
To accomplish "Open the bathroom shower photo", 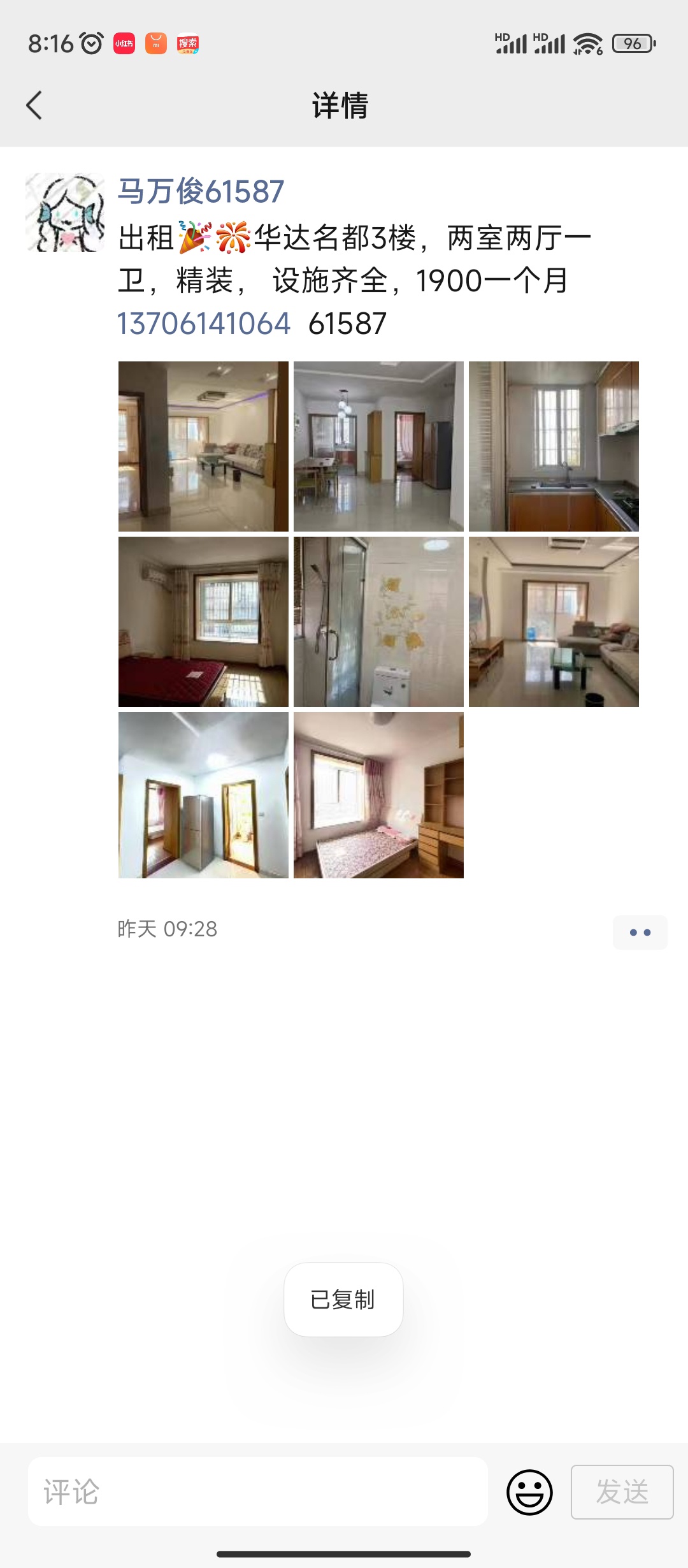I will point(378,621).
